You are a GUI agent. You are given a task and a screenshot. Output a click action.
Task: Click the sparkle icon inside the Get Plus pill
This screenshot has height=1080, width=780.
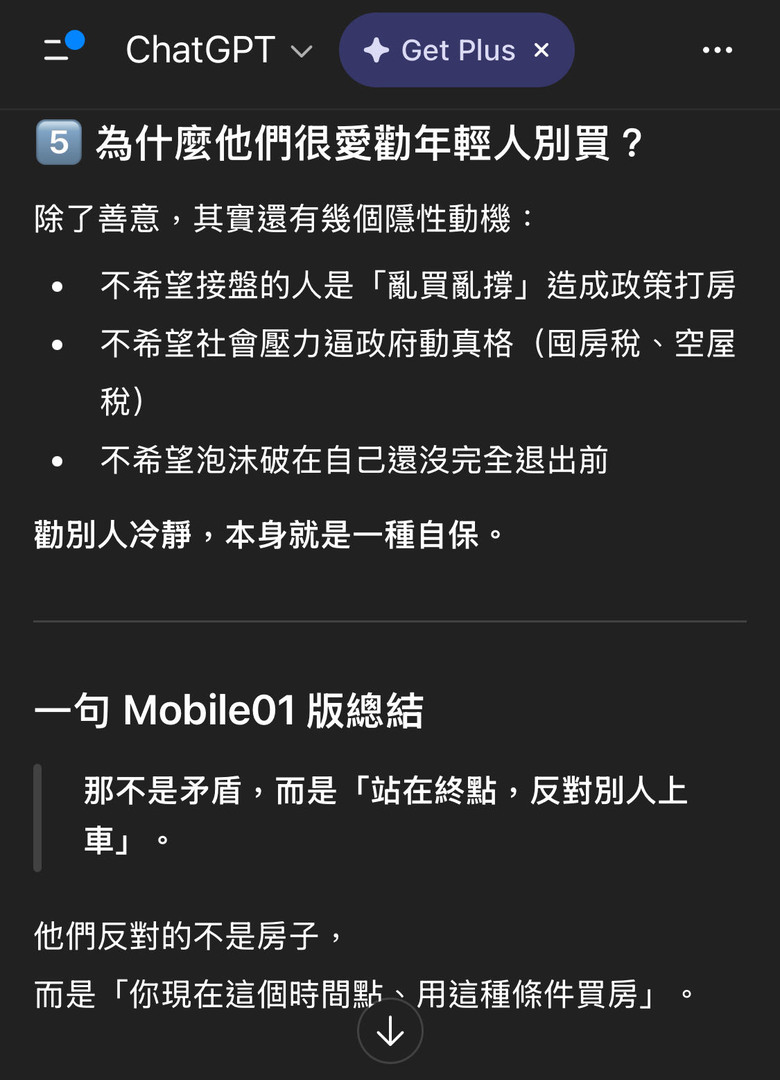point(378,50)
